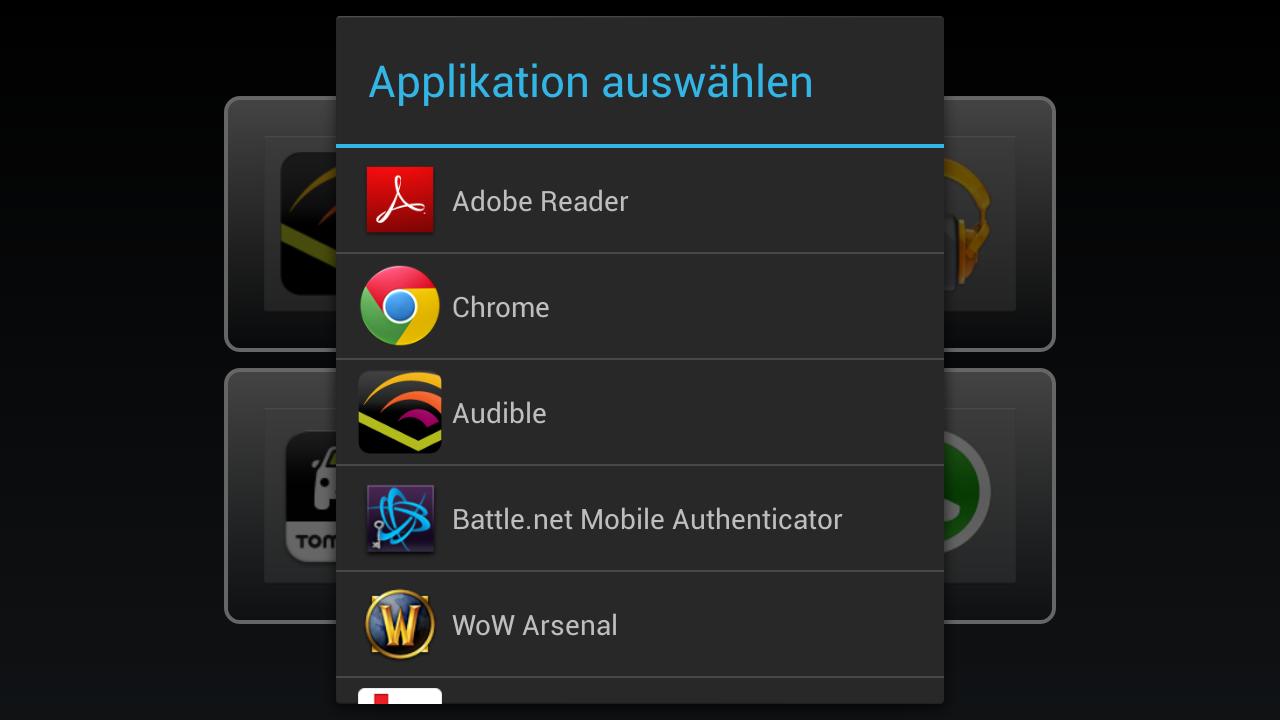Choose WoW Arsenal in the list
The width and height of the screenshot is (1280, 720).
pyautogui.click(x=639, y=625)
